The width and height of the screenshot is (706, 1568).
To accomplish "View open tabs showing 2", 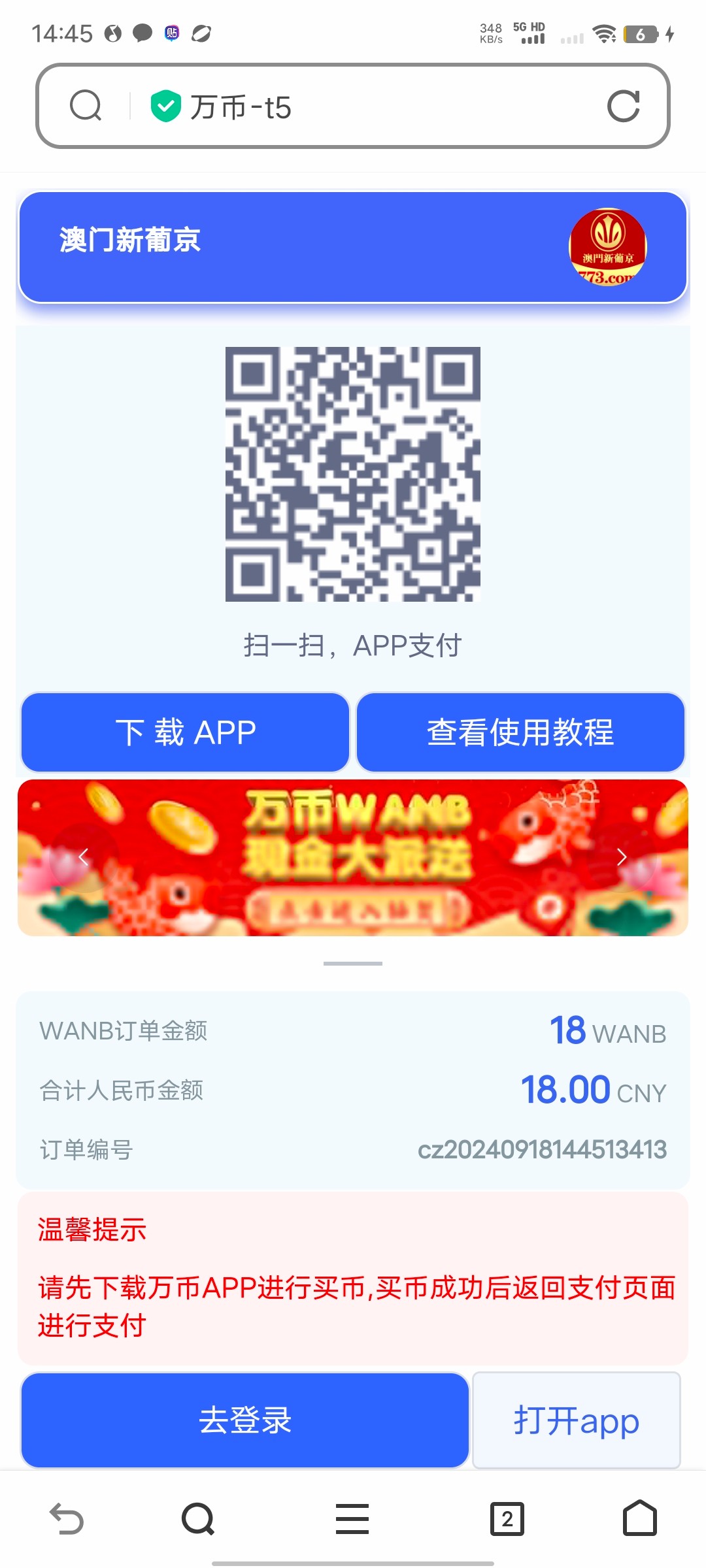I will 507,1518.
